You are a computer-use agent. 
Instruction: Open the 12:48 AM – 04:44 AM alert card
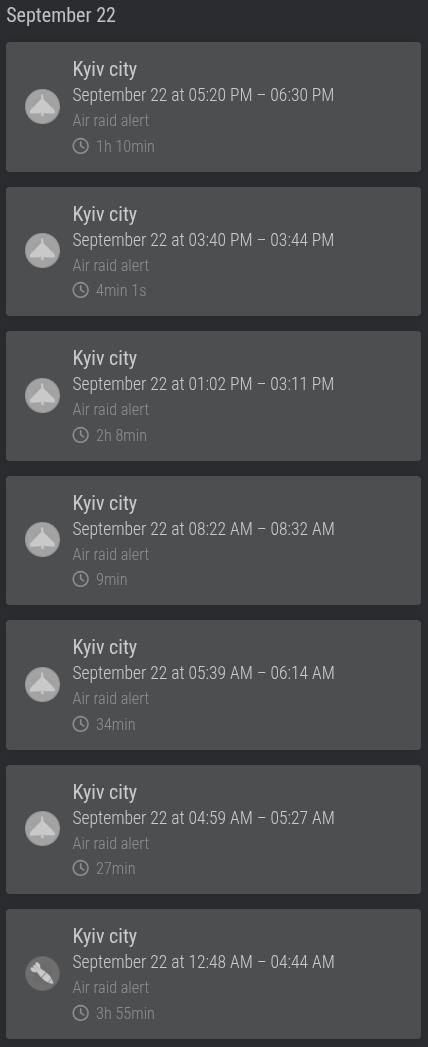(x=214, y=974)
